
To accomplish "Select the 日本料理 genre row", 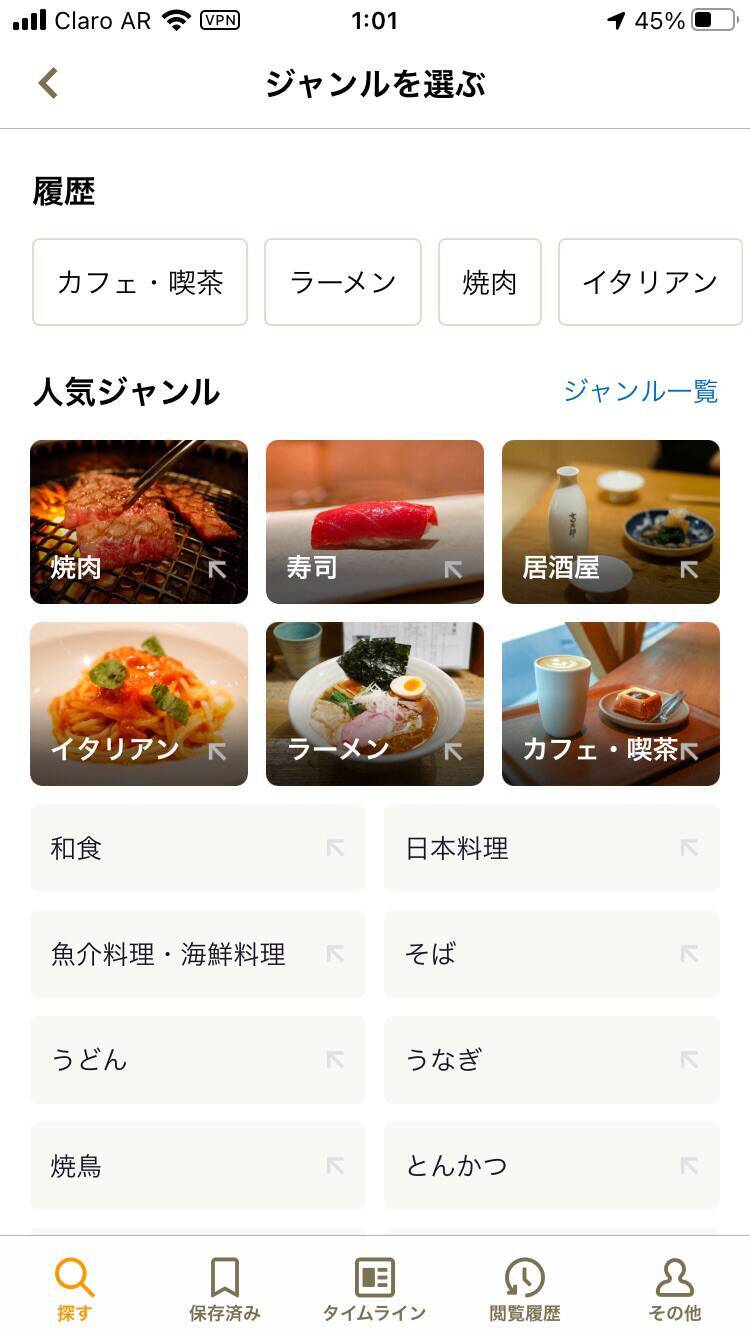I will [552, 848].
